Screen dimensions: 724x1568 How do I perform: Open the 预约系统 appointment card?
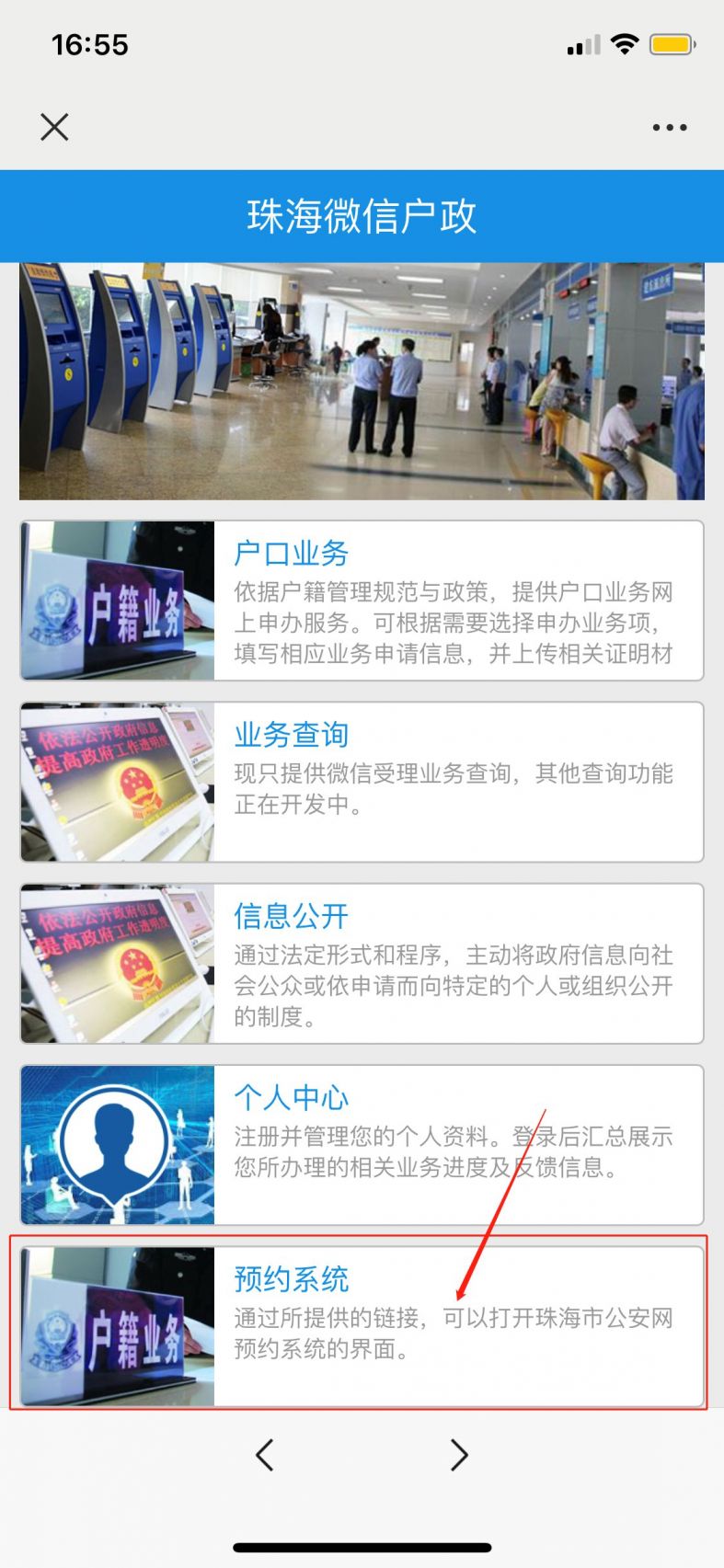coord(362,1325)
